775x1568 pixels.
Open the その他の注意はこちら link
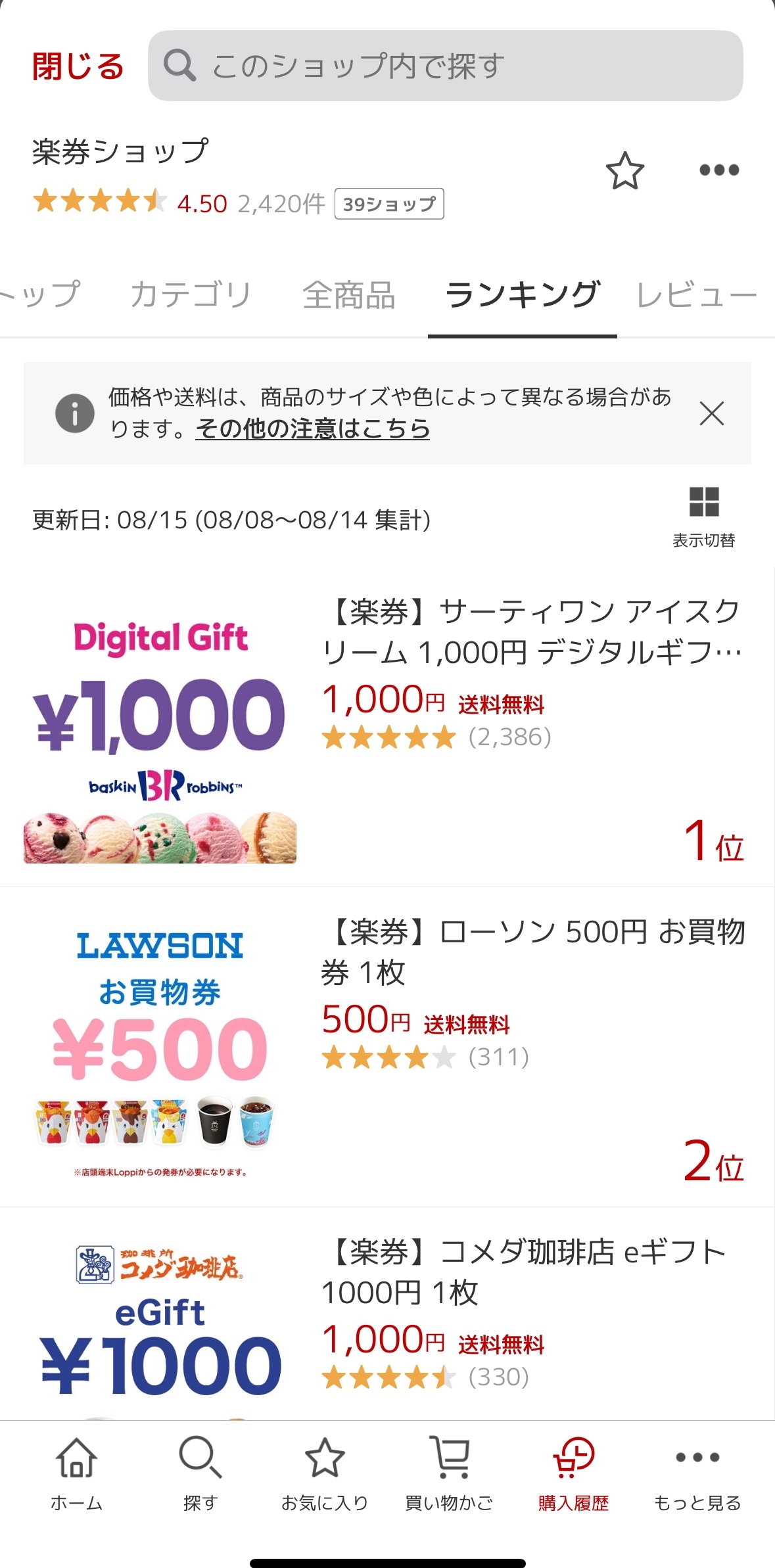pyautogui.click(x=313, y=429)
